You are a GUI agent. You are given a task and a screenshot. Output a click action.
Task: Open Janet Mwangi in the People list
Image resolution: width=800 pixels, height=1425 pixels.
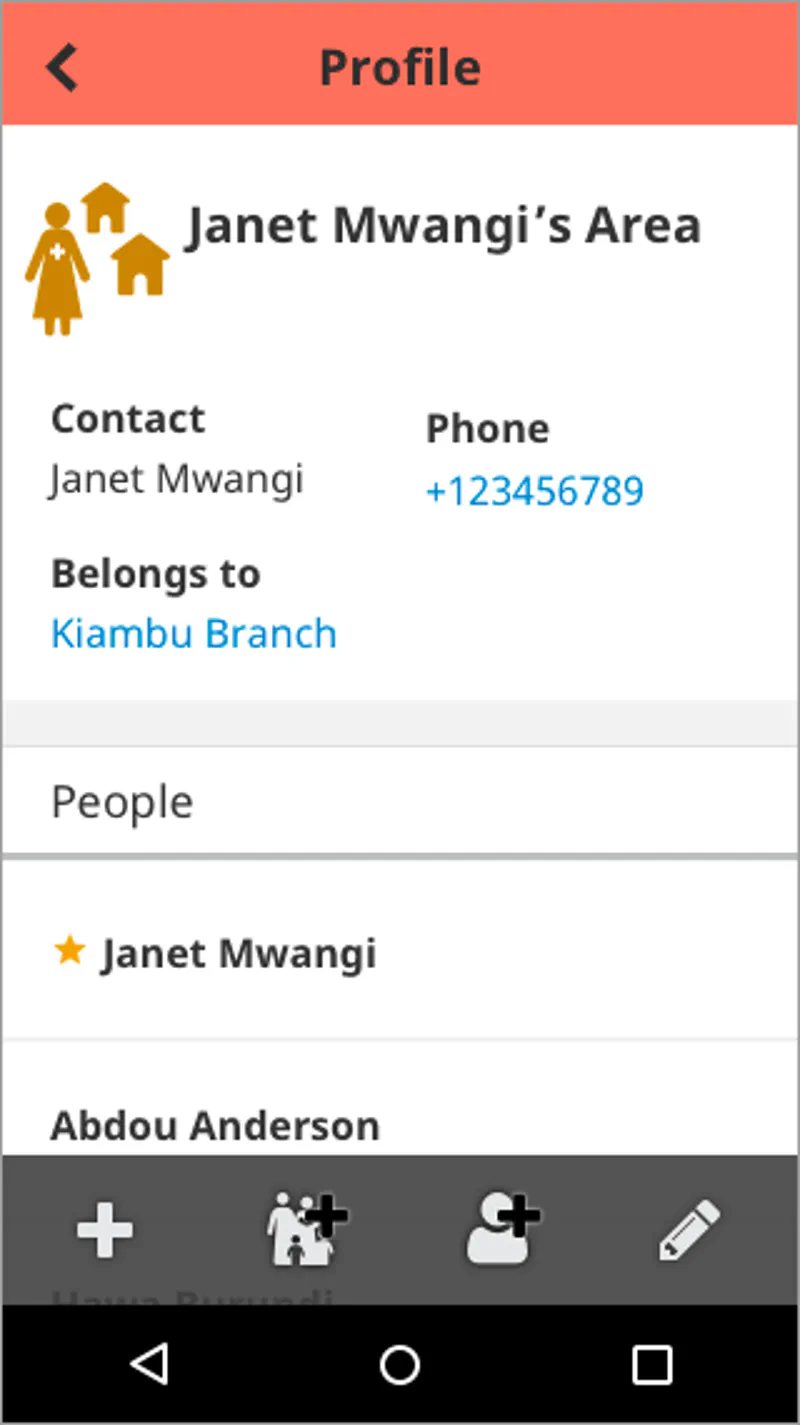[400, 953]
